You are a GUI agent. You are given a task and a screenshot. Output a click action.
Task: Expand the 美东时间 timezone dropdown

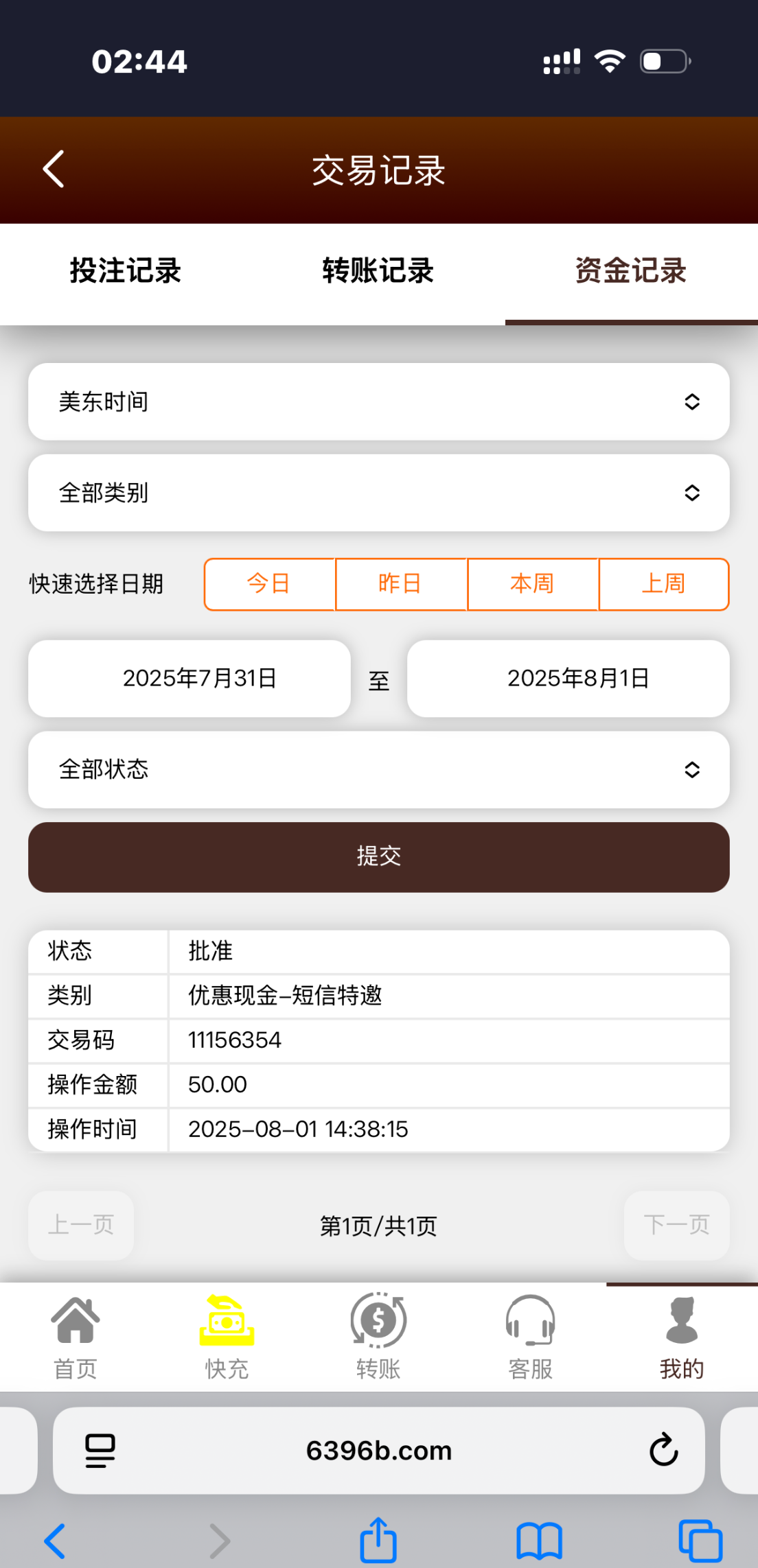tap(378, 401)
